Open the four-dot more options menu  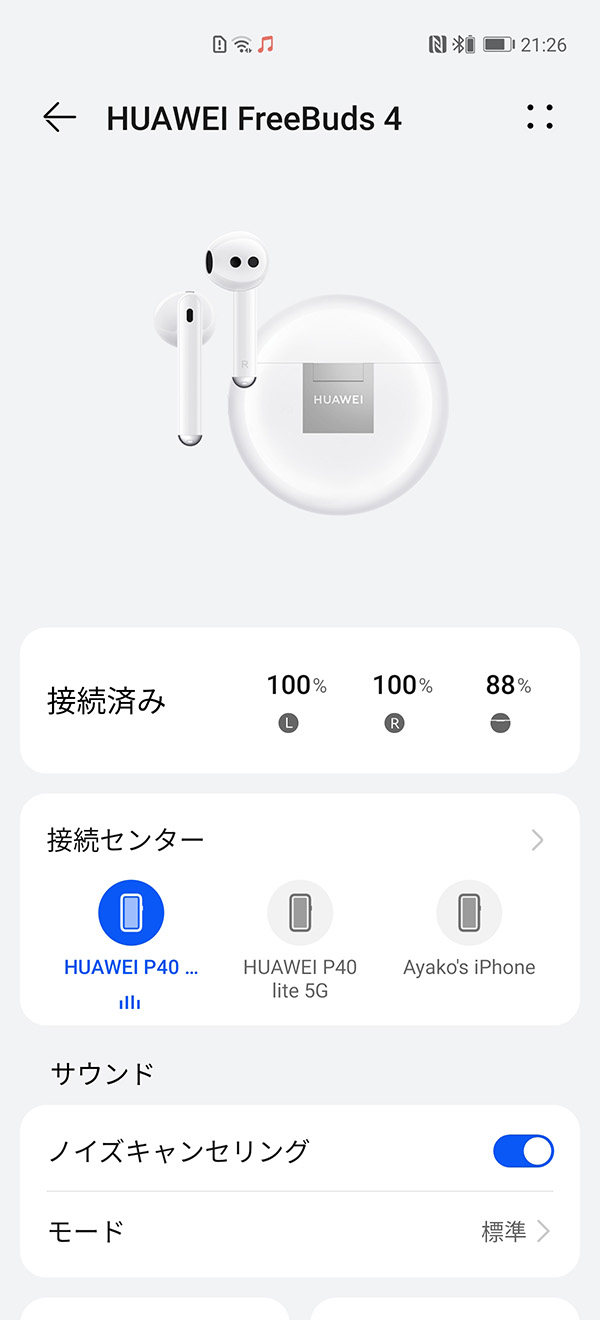coord(540,118)
